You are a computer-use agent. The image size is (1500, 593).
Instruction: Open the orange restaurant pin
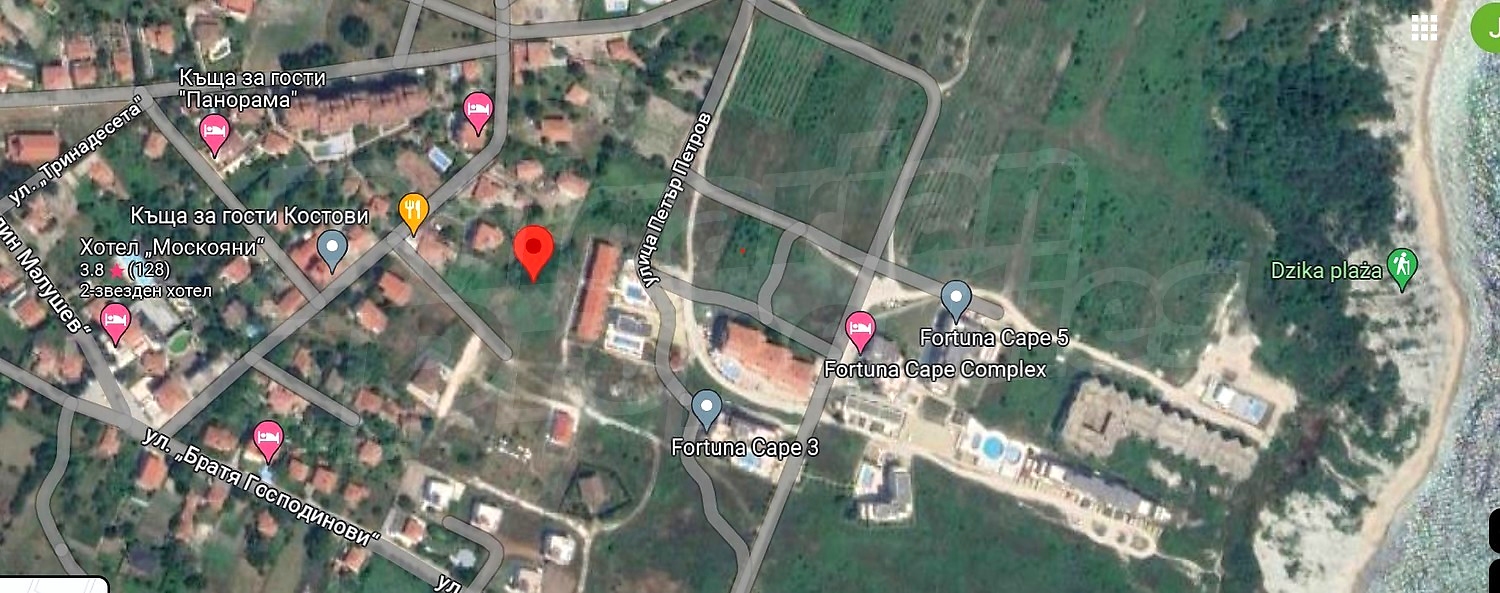[413, 211]
